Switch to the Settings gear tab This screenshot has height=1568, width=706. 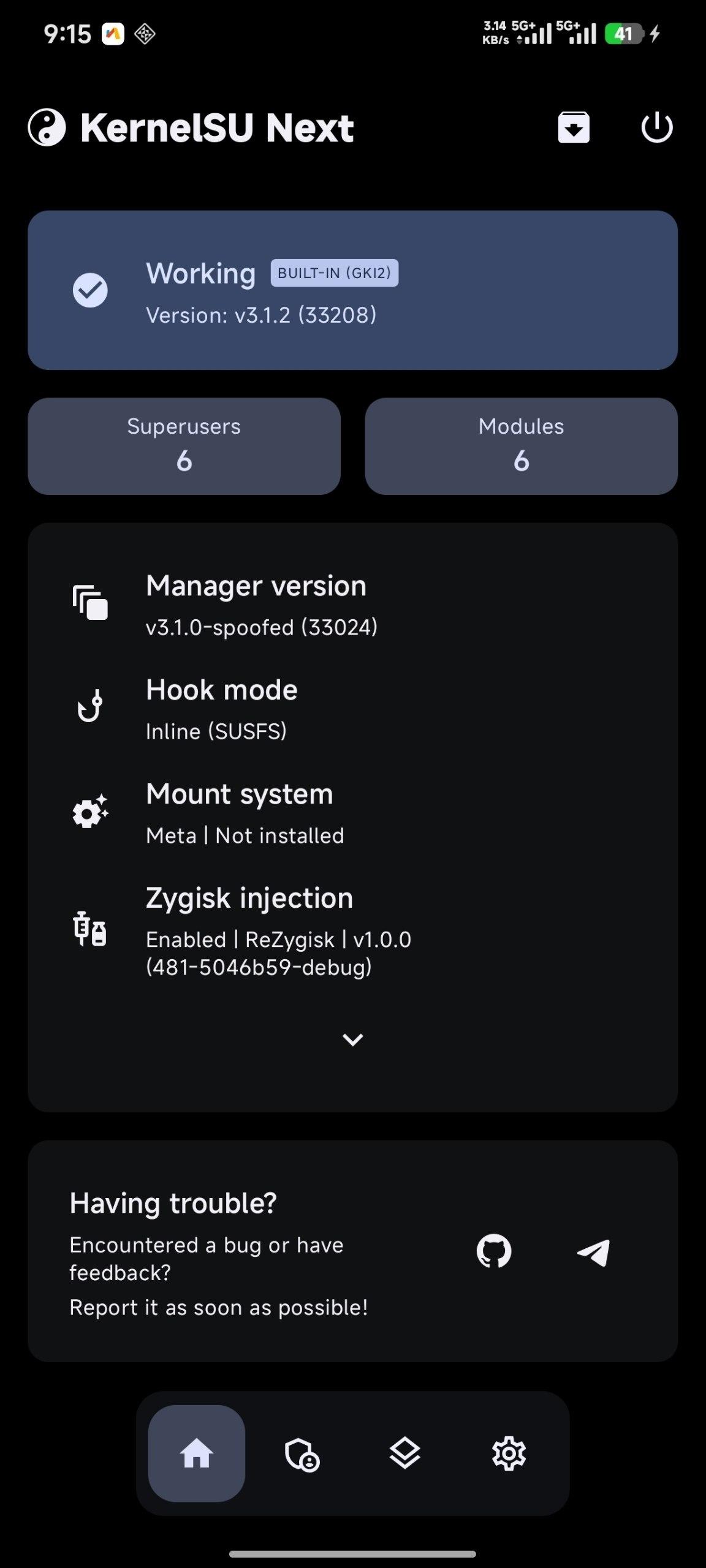[509, 1453]
